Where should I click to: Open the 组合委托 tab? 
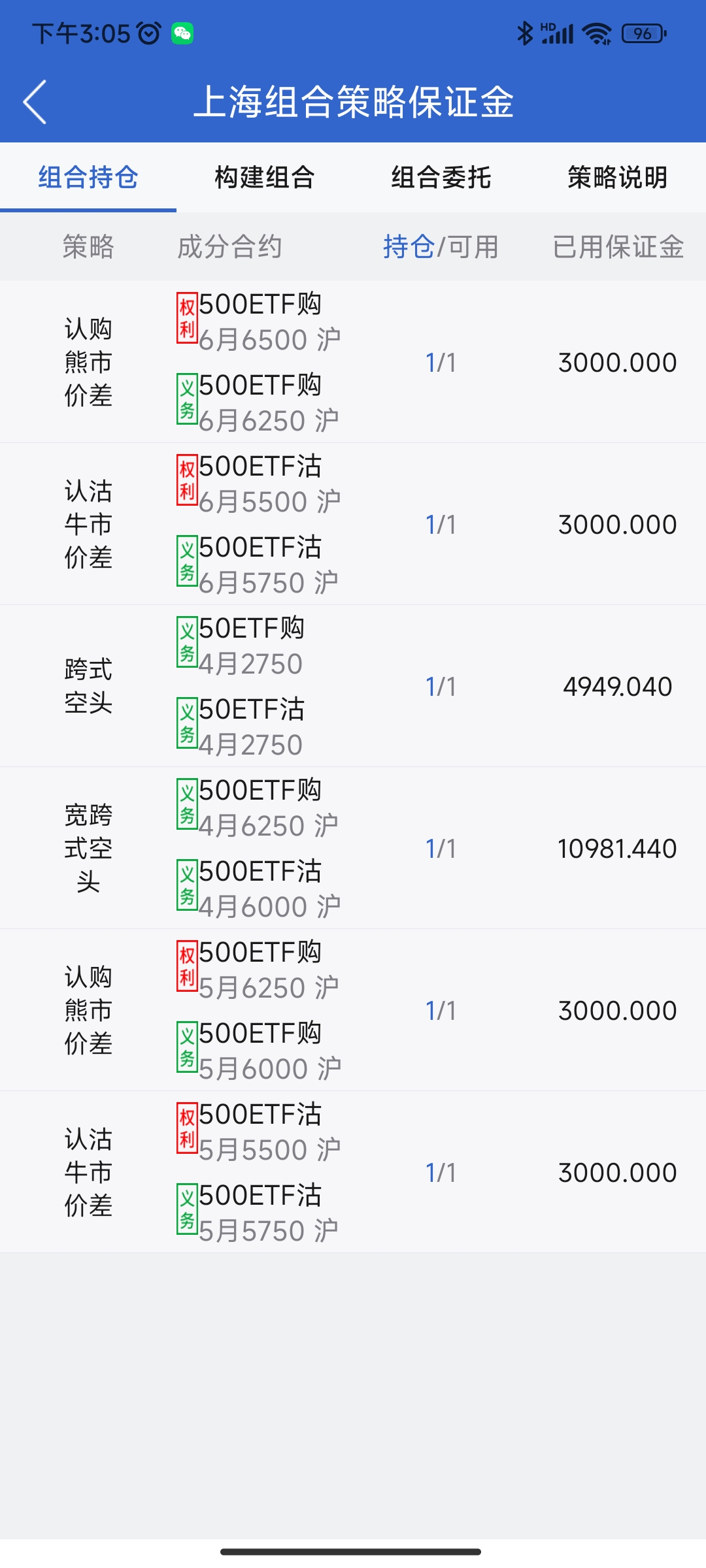[441, 177]
